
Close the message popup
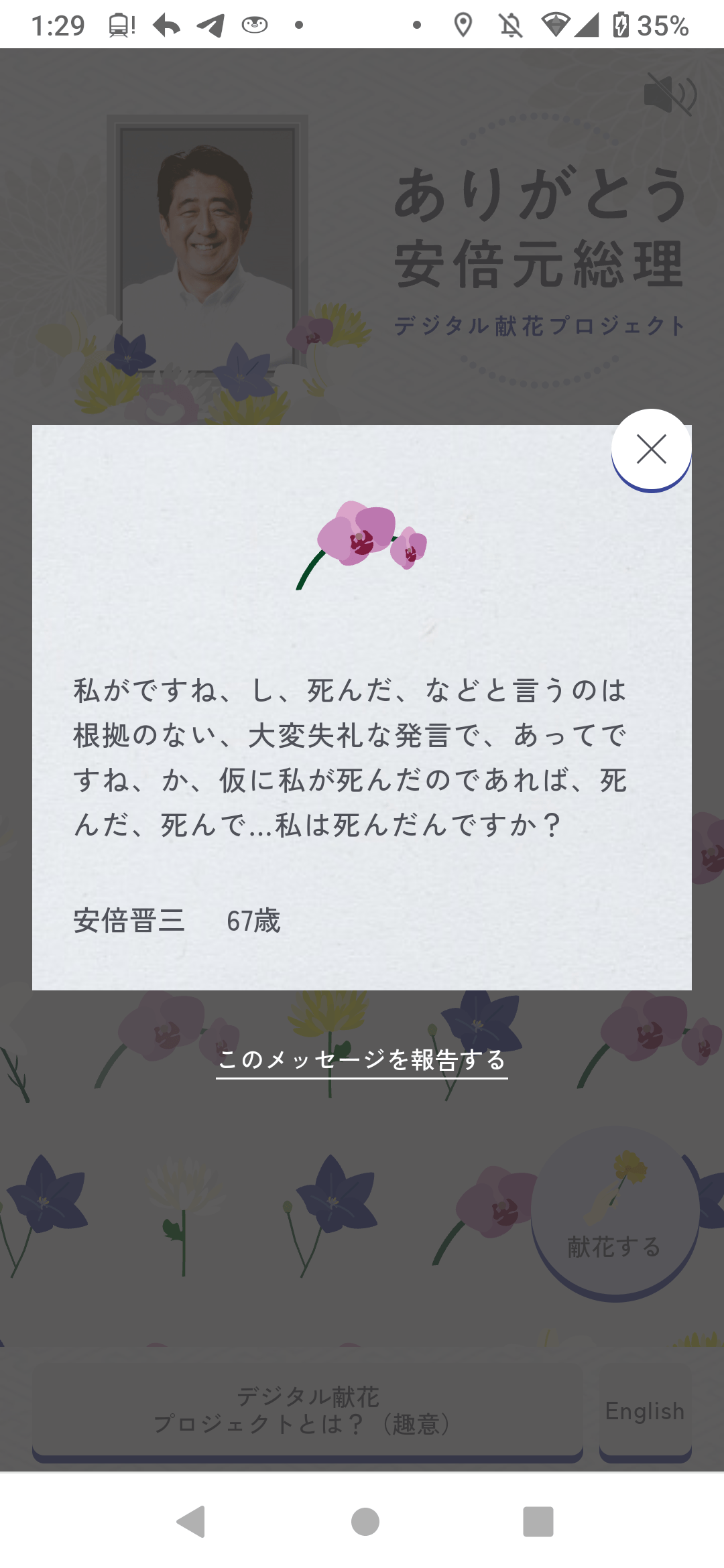(651, 450)
